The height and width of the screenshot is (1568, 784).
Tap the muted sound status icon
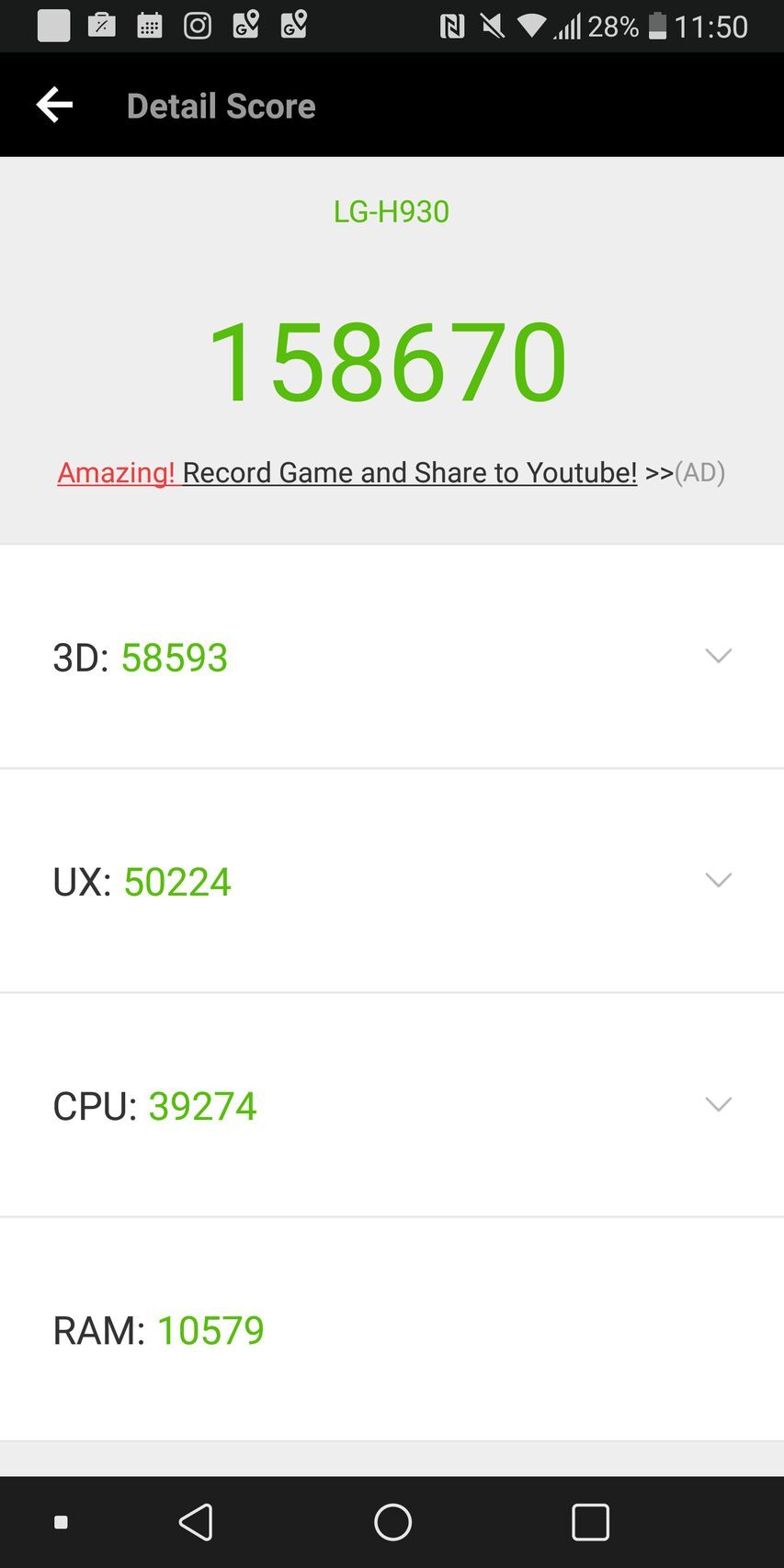[491, 25]
